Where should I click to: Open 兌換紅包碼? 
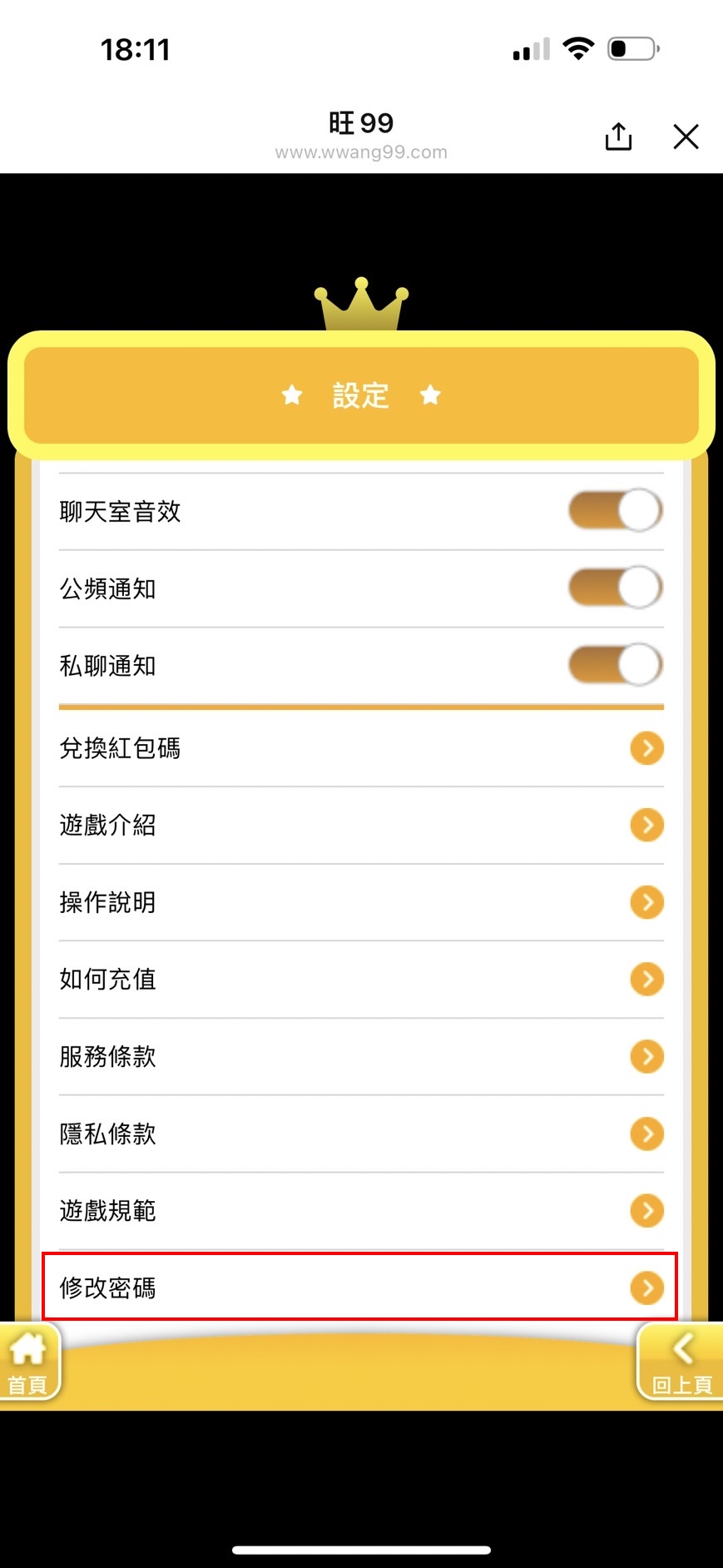click(361, 748)
